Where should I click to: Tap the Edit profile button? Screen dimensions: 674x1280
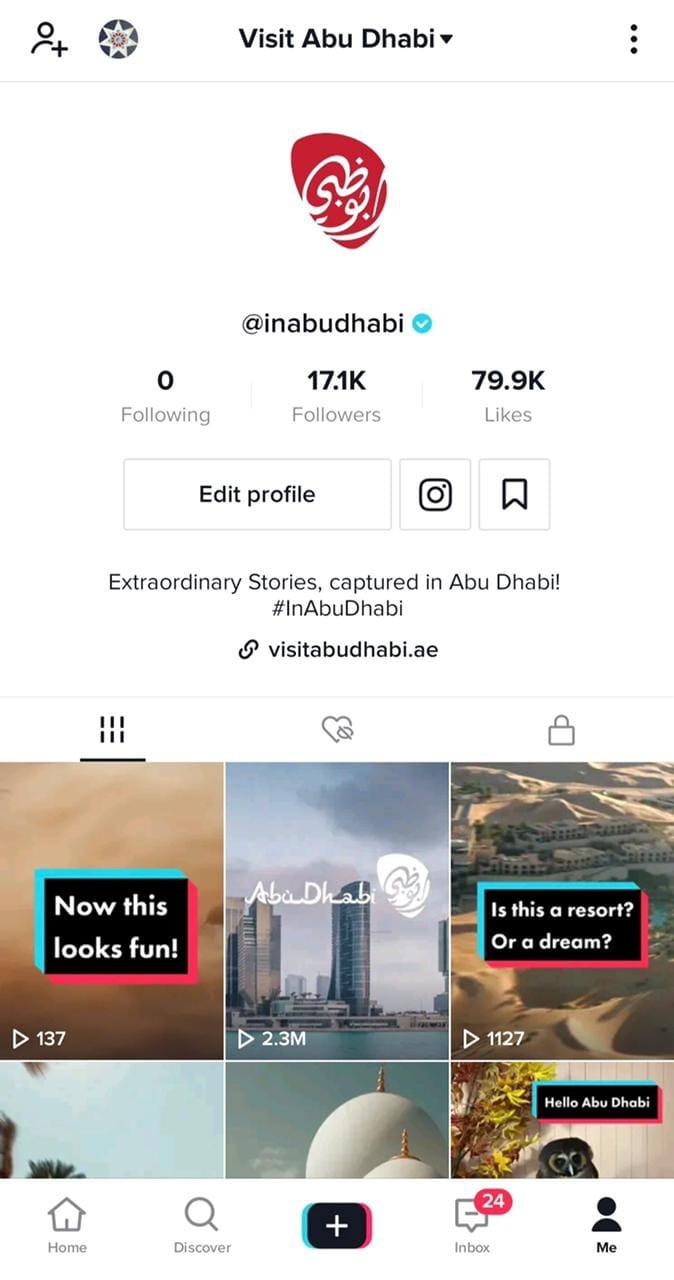tap(257, 494)
